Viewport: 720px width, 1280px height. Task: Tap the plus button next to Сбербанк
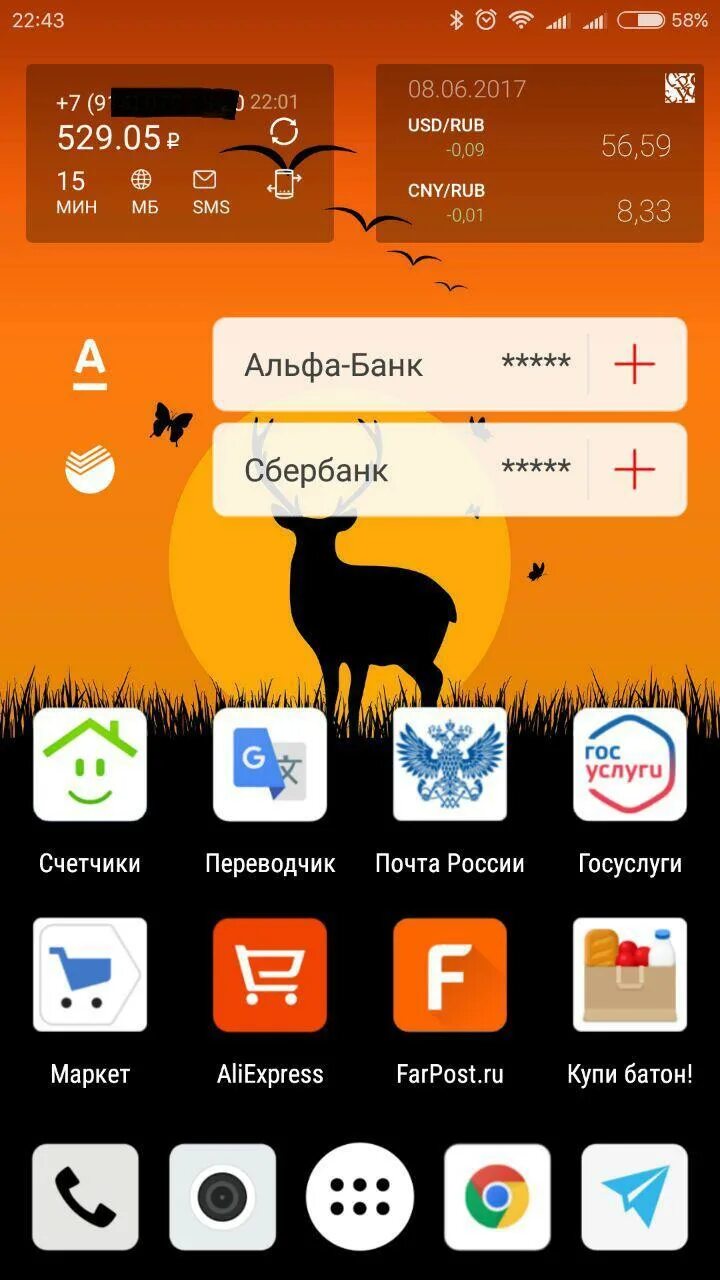(x=634, y=469)
